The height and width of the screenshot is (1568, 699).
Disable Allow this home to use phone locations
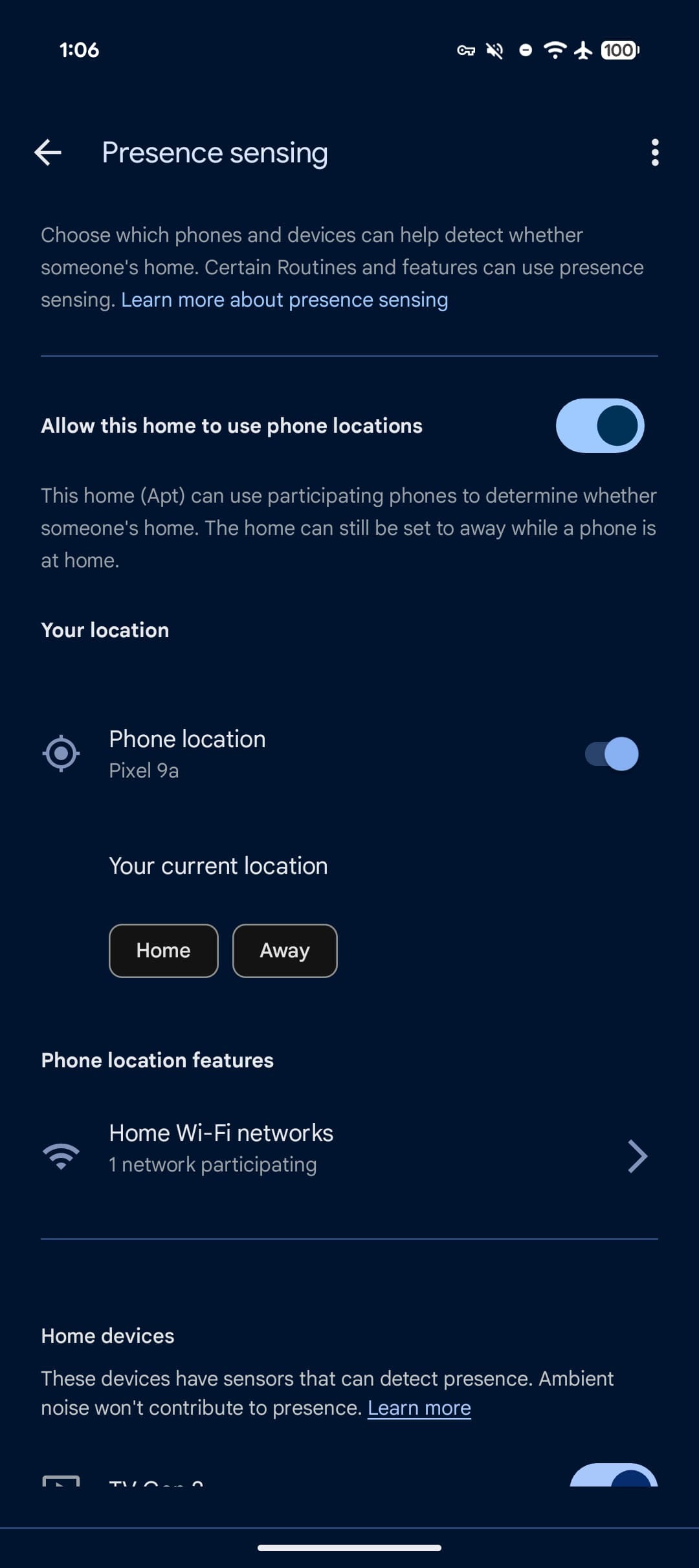pyautogui.click(x=599, y=426)
